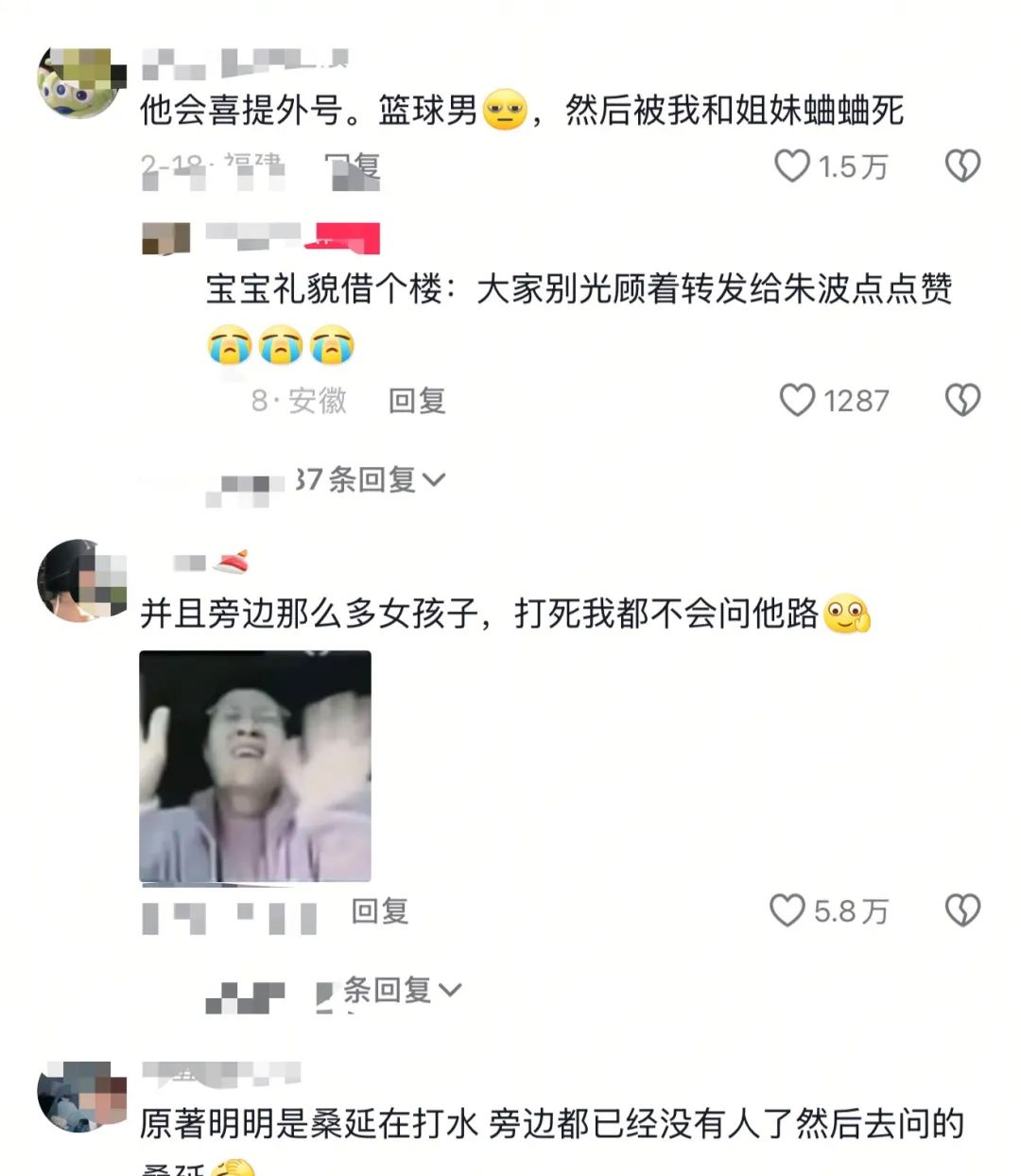Dislike the 篮球男 comment

(x=962, y=166)
